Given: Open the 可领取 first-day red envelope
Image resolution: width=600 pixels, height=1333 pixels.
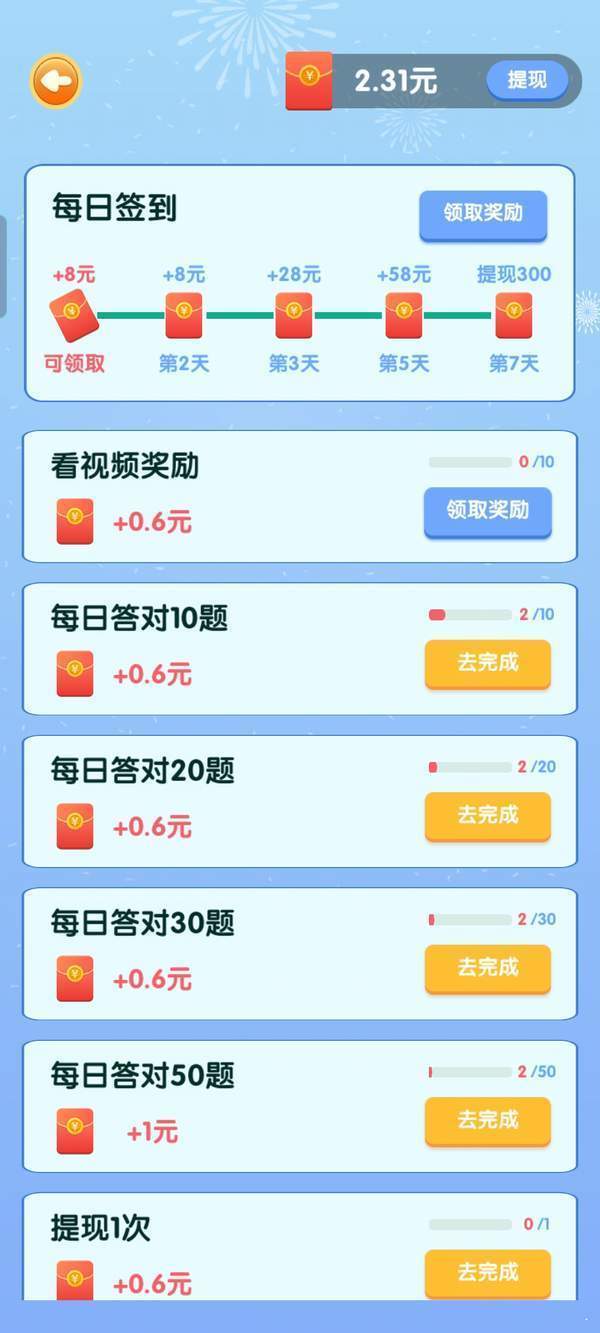Looking at the screenshot, I should tap(74, 314).
